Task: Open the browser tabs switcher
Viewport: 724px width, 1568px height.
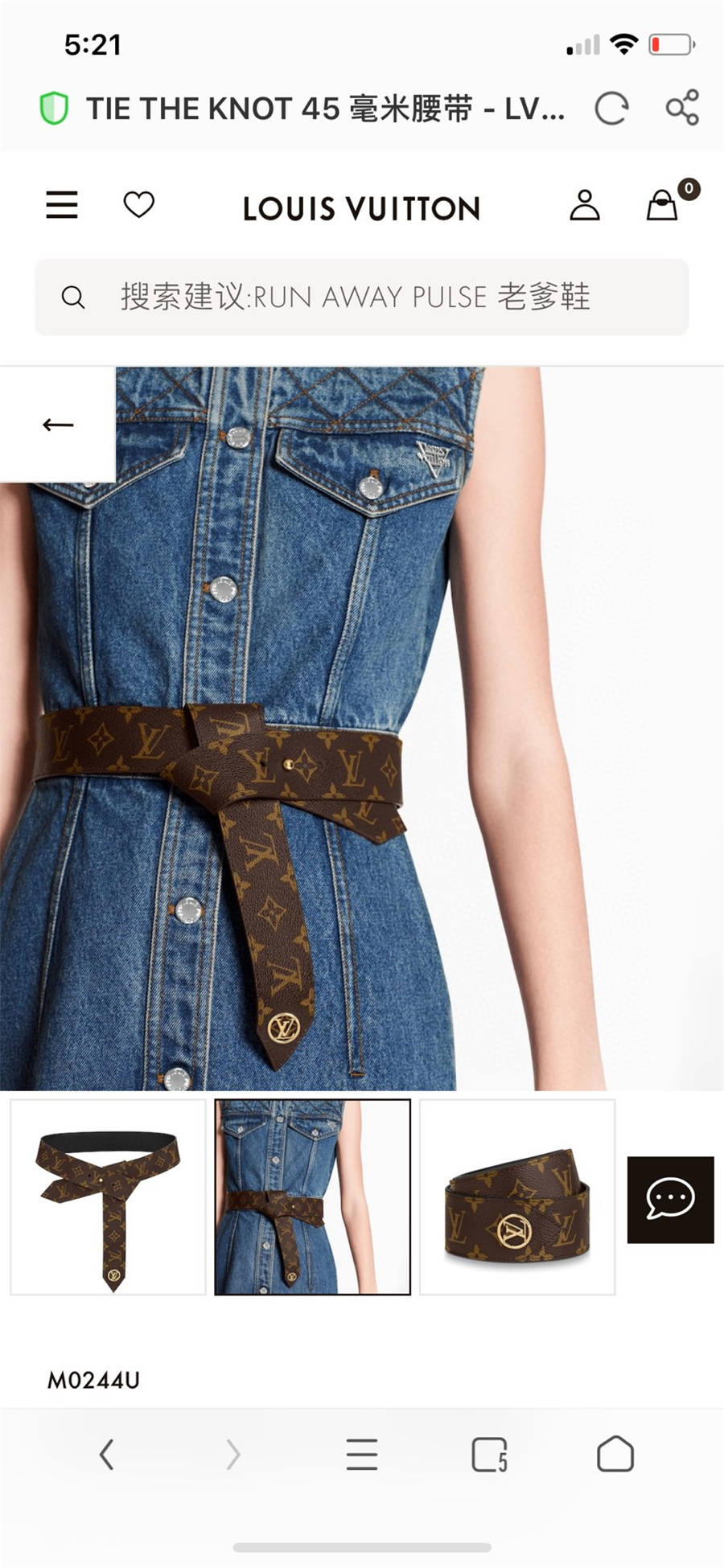Action: tap(489, 1455)
